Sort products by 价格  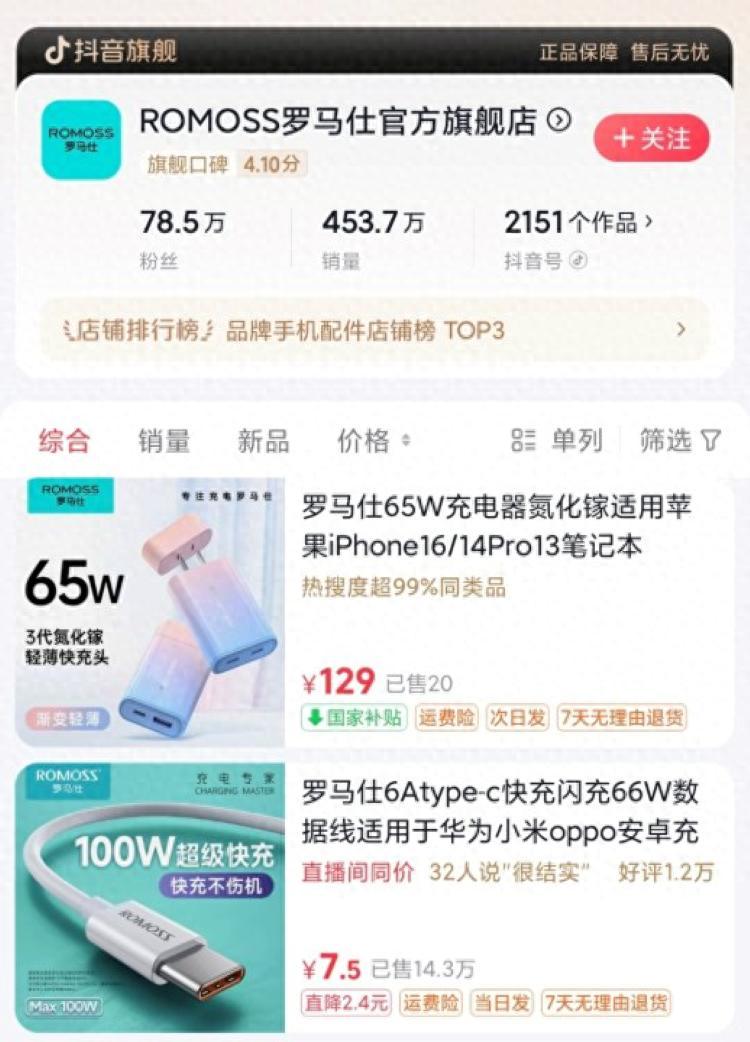tap(373, 440)
